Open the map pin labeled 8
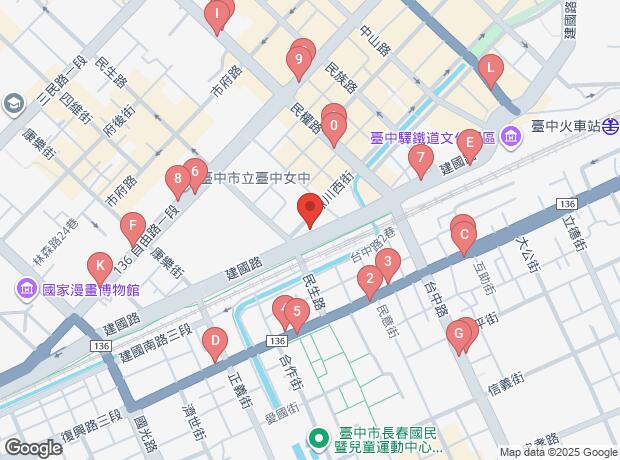Viewport: 620px width, 460px height. [x=178, y=182]
